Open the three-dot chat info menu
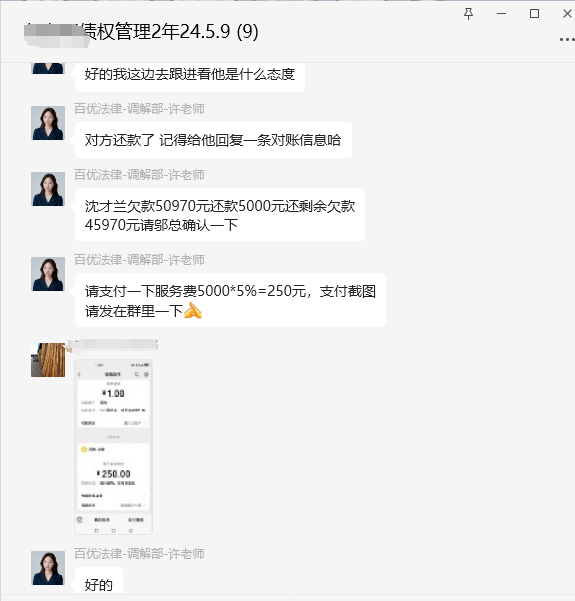This screenshot has width=575, height=601. tap(567, 39)
